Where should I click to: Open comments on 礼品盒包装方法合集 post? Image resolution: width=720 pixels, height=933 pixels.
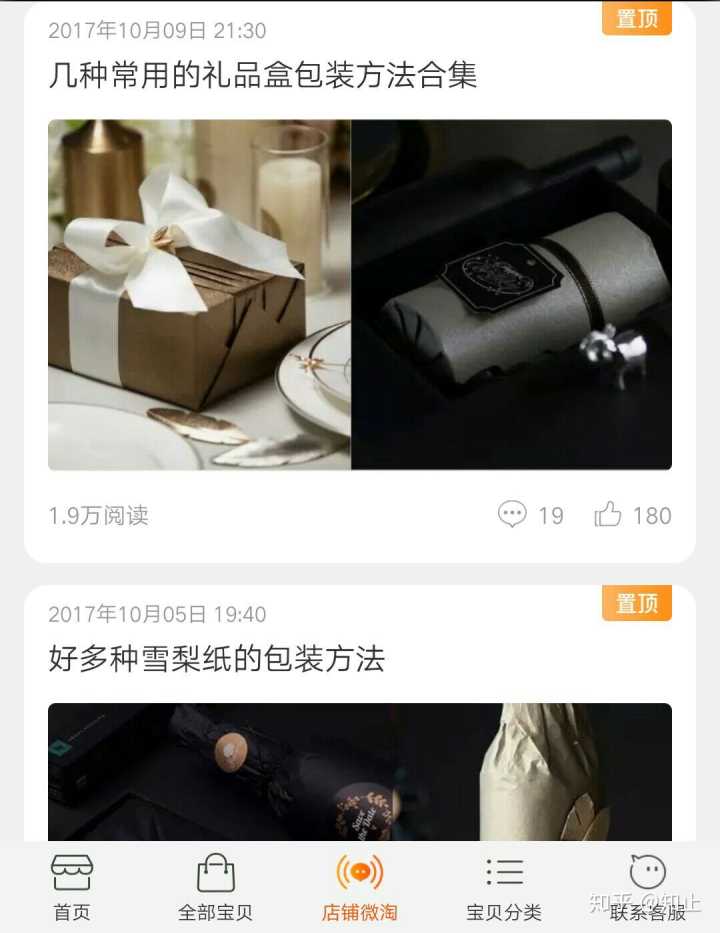530,515
